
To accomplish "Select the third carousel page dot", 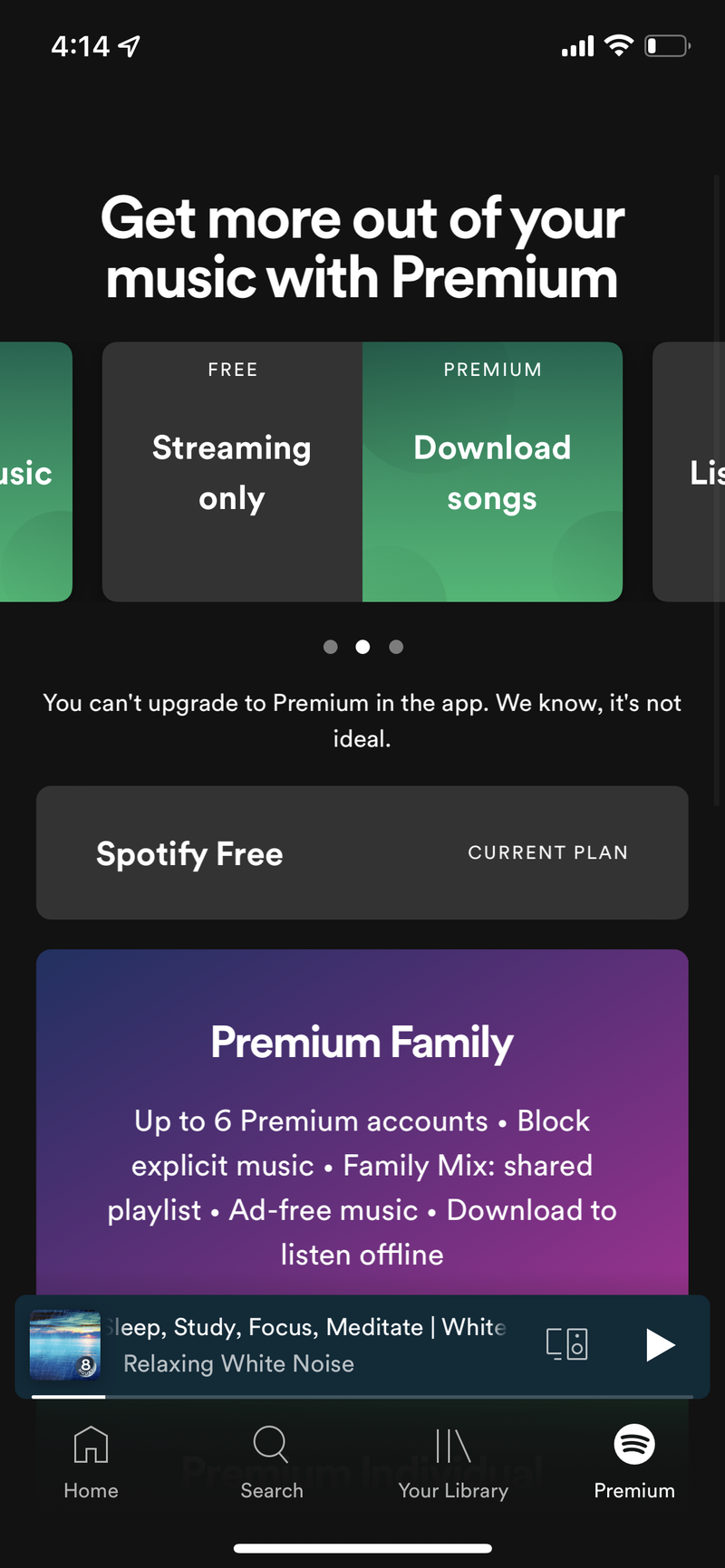I will (x=395, y=647).
